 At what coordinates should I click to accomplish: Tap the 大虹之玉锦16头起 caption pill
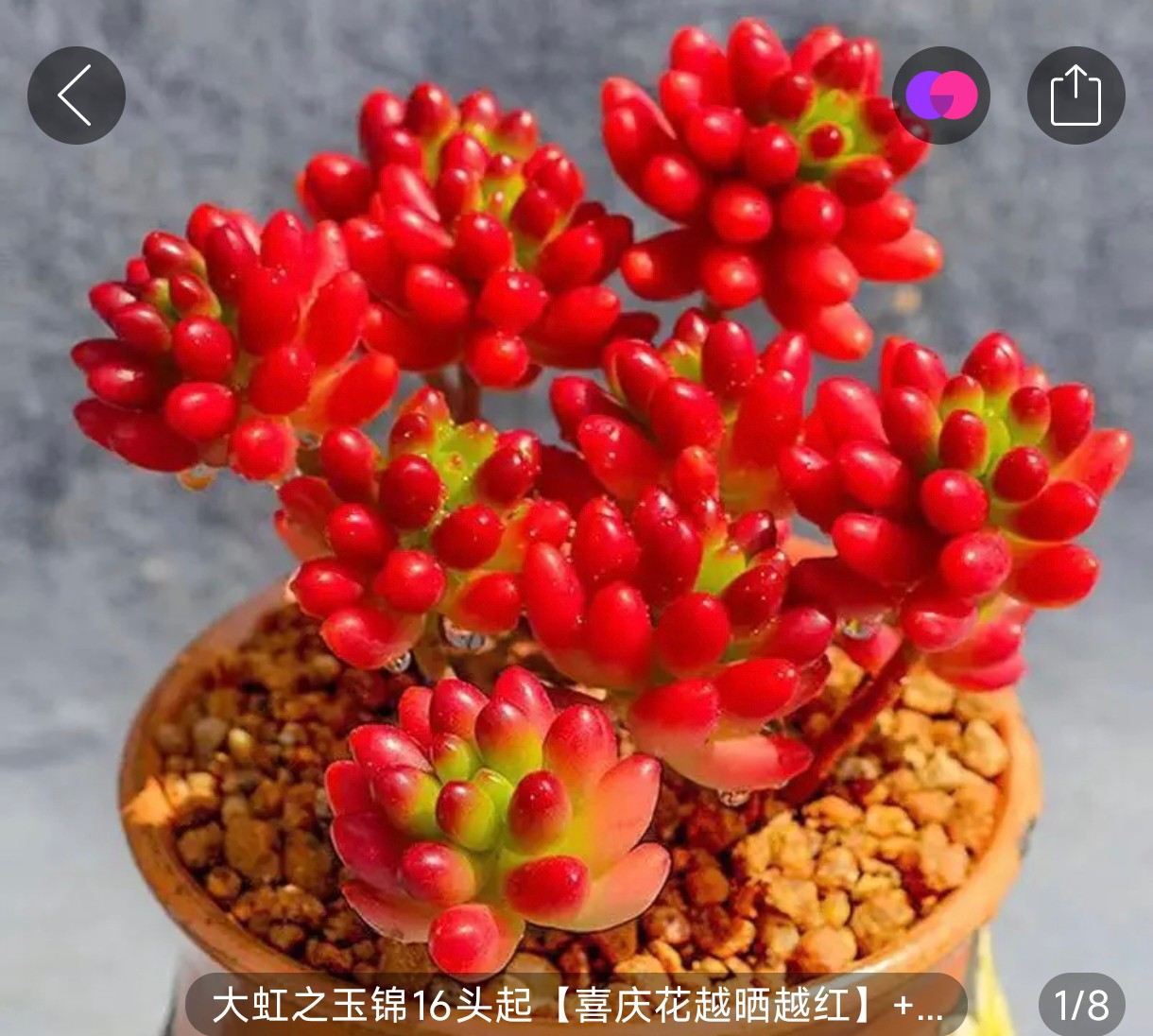pos(576,1004)
